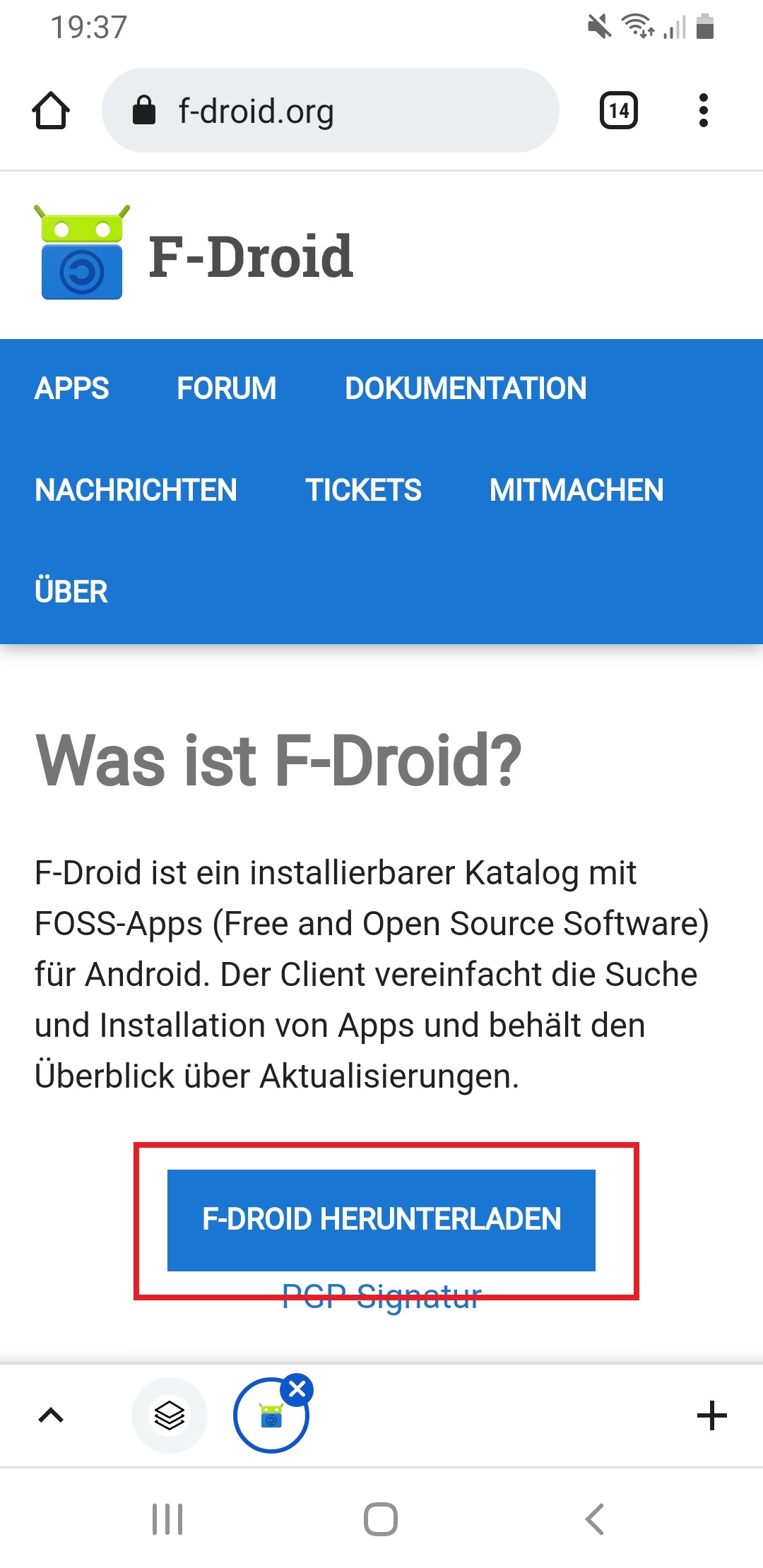Close the F-Droid tab in strip

[x=297, y=1389]
